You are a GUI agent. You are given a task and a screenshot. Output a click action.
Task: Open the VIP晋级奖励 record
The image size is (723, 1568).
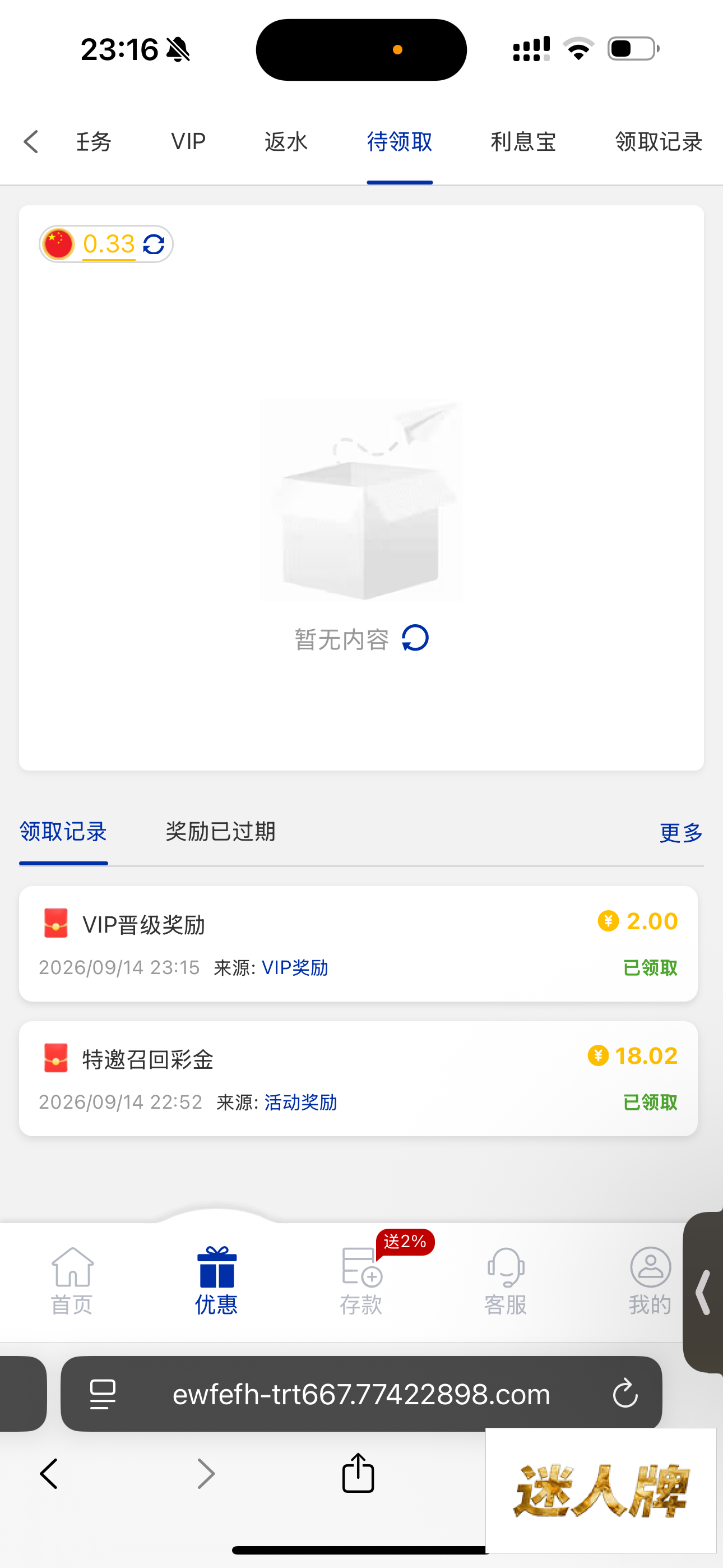[x=358, y=943]
